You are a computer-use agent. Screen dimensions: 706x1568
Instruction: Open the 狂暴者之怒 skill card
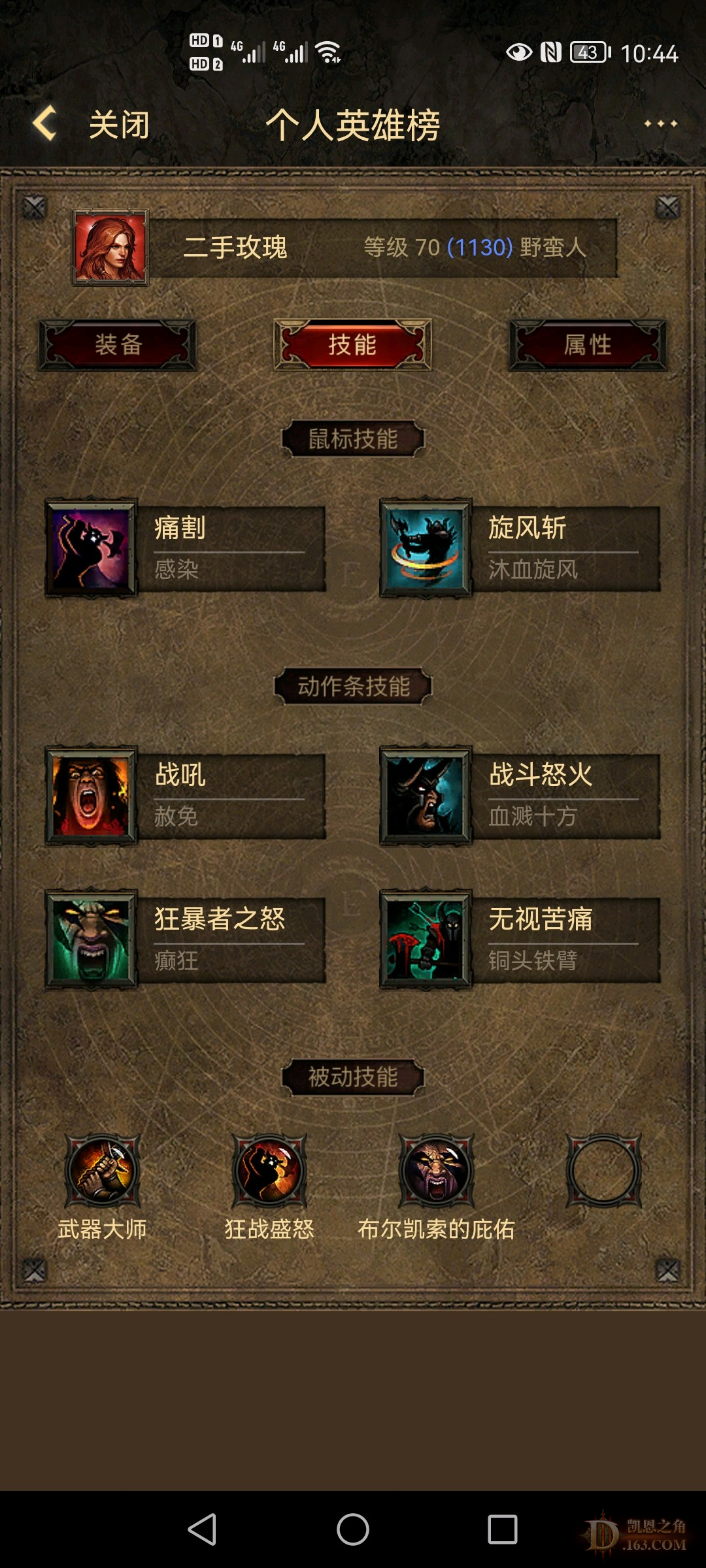tap(186, 939)
